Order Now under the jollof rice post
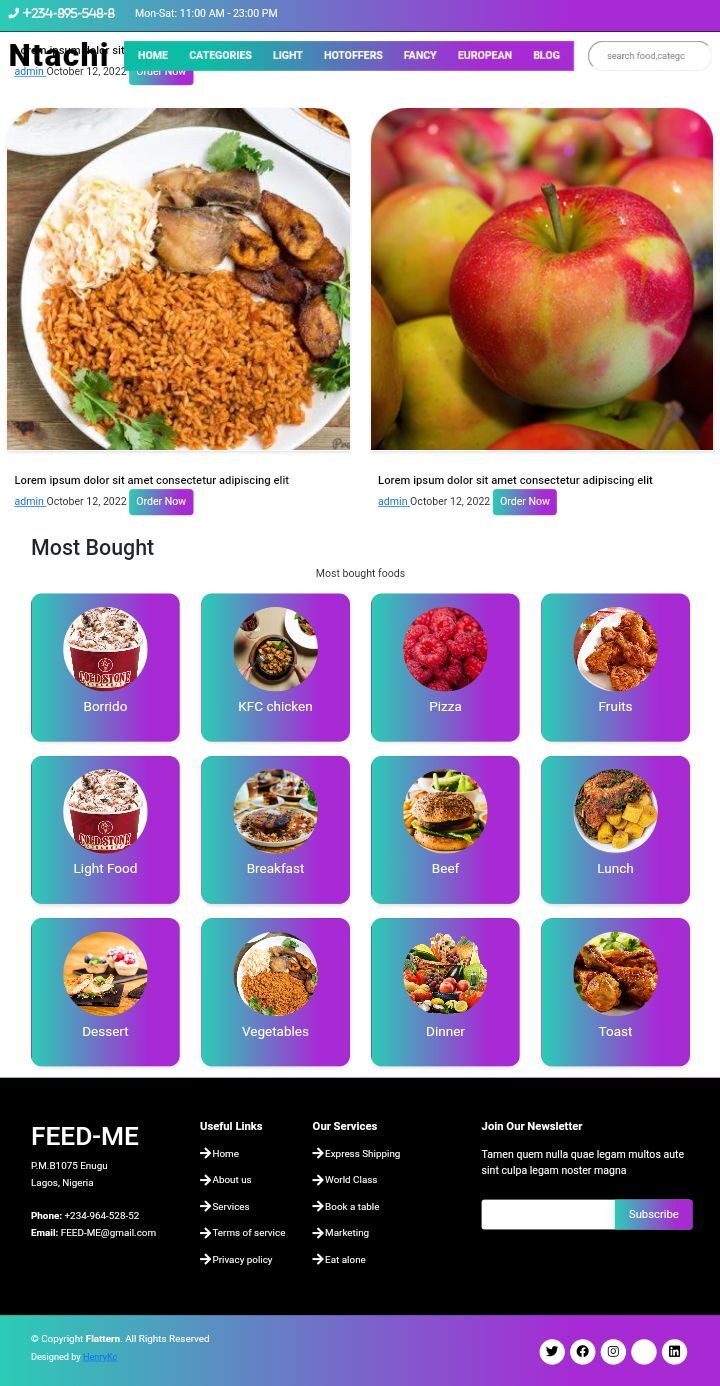Image resolution: width=720 pixels, height=1386 pixels. (161, 502)
